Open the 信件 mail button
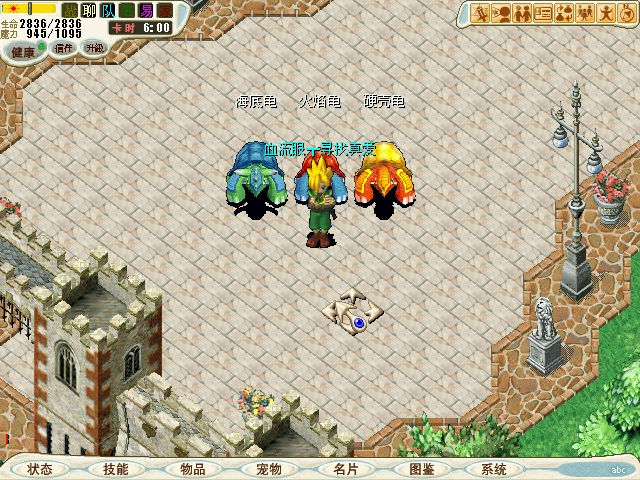The image size is (640, 480). click(63, 48)
